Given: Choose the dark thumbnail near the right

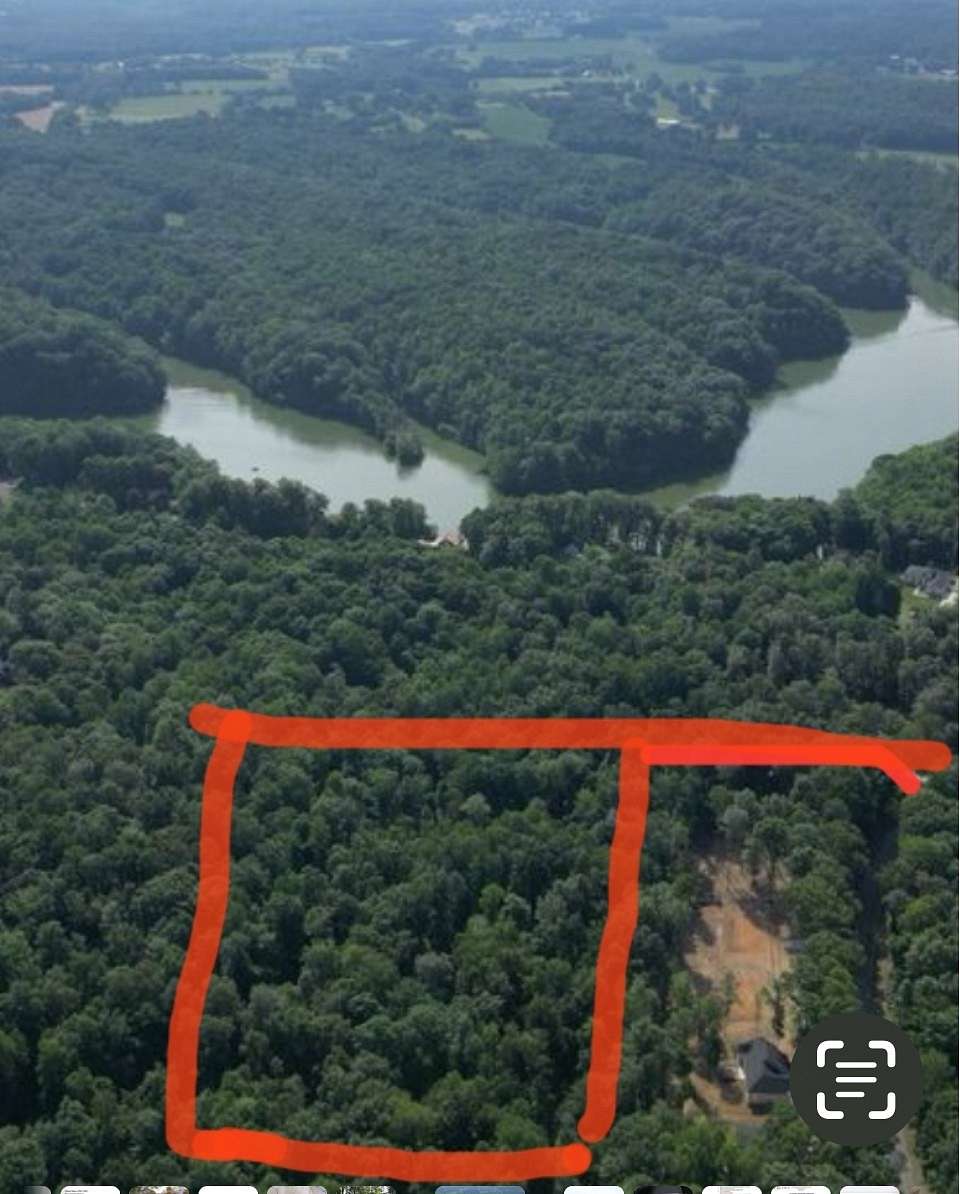Looking at the screenshot, I should click(x=662, y=1190).
